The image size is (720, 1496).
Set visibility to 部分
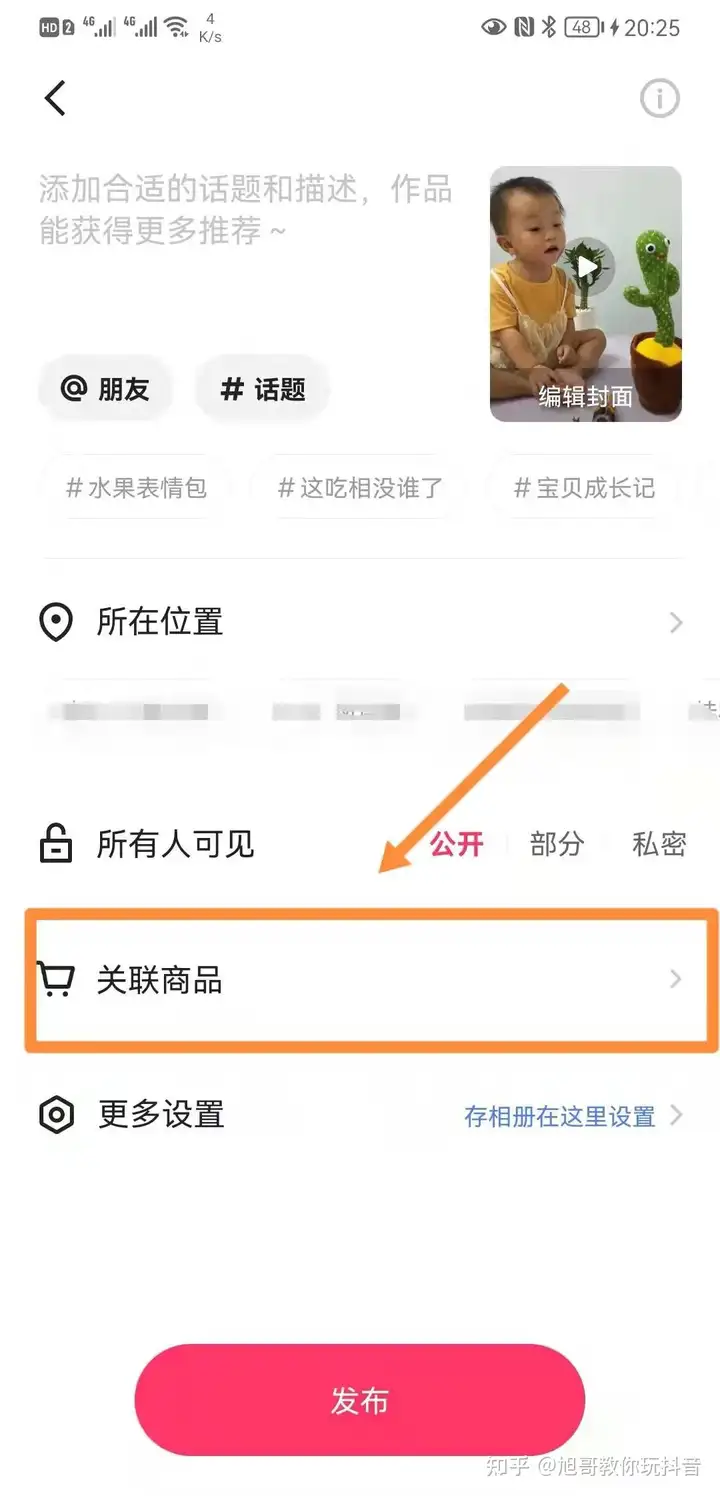pyautogui.click(x=557, y=844)
